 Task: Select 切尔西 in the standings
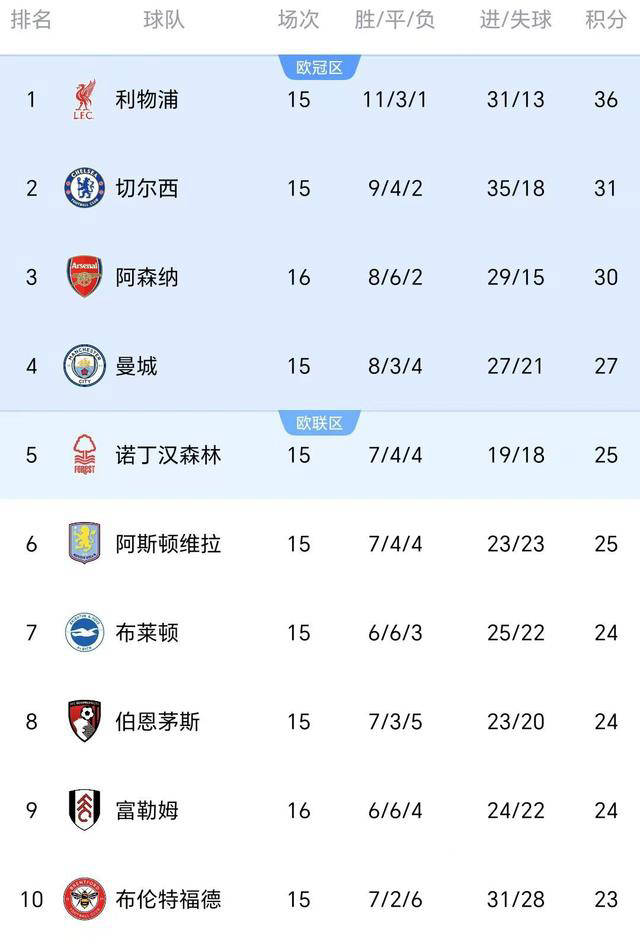coord(146,188)
